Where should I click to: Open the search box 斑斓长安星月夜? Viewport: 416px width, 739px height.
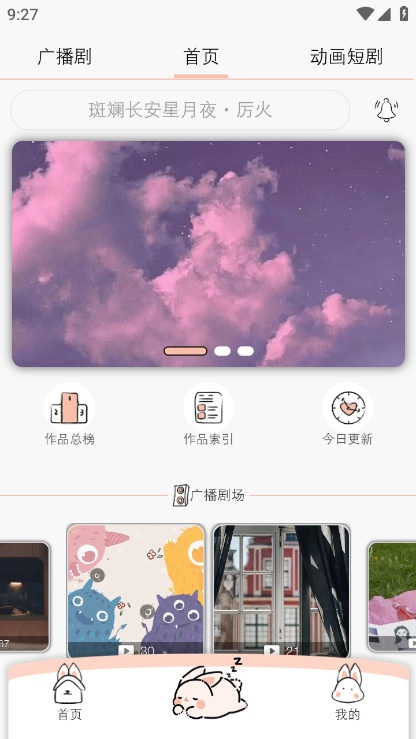pos(180,110)
